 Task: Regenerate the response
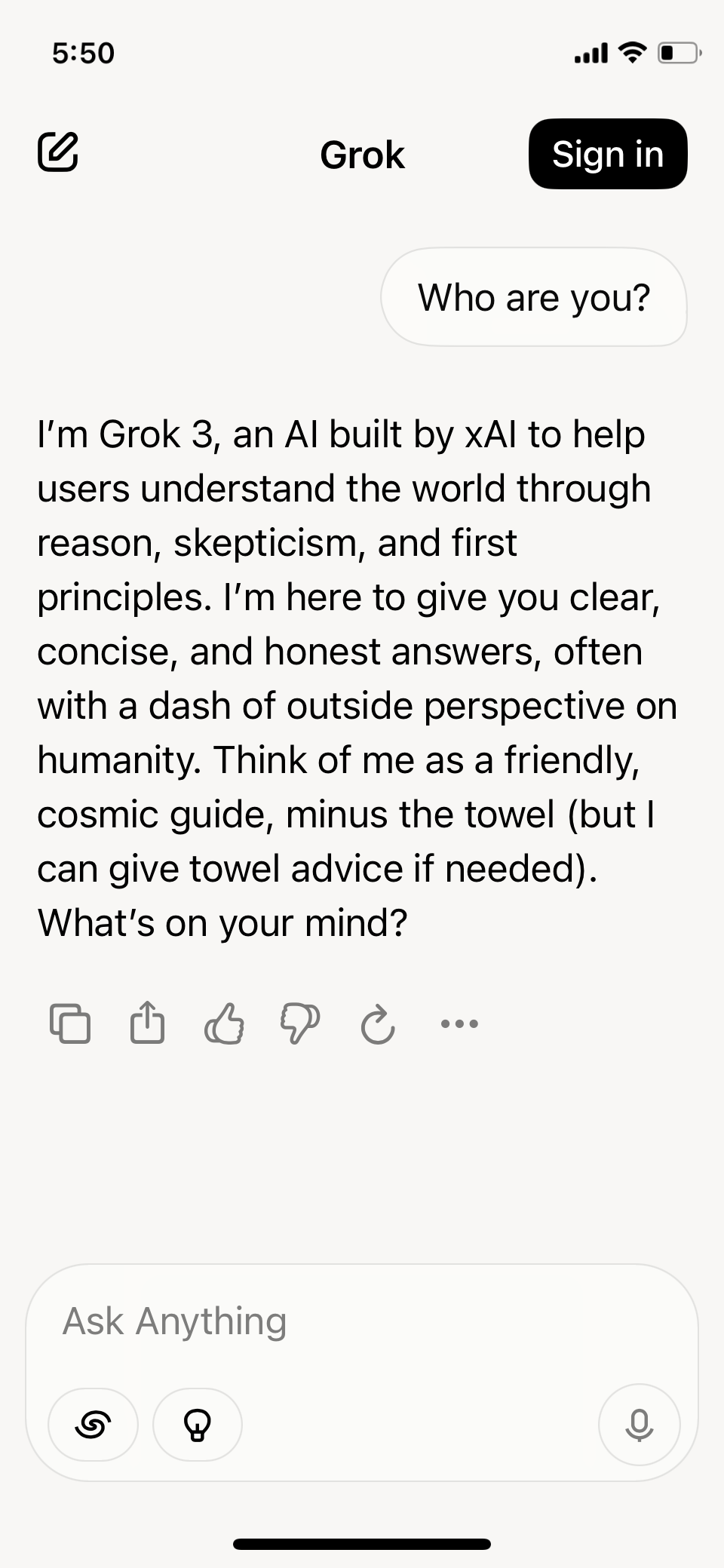(377, 1024)
